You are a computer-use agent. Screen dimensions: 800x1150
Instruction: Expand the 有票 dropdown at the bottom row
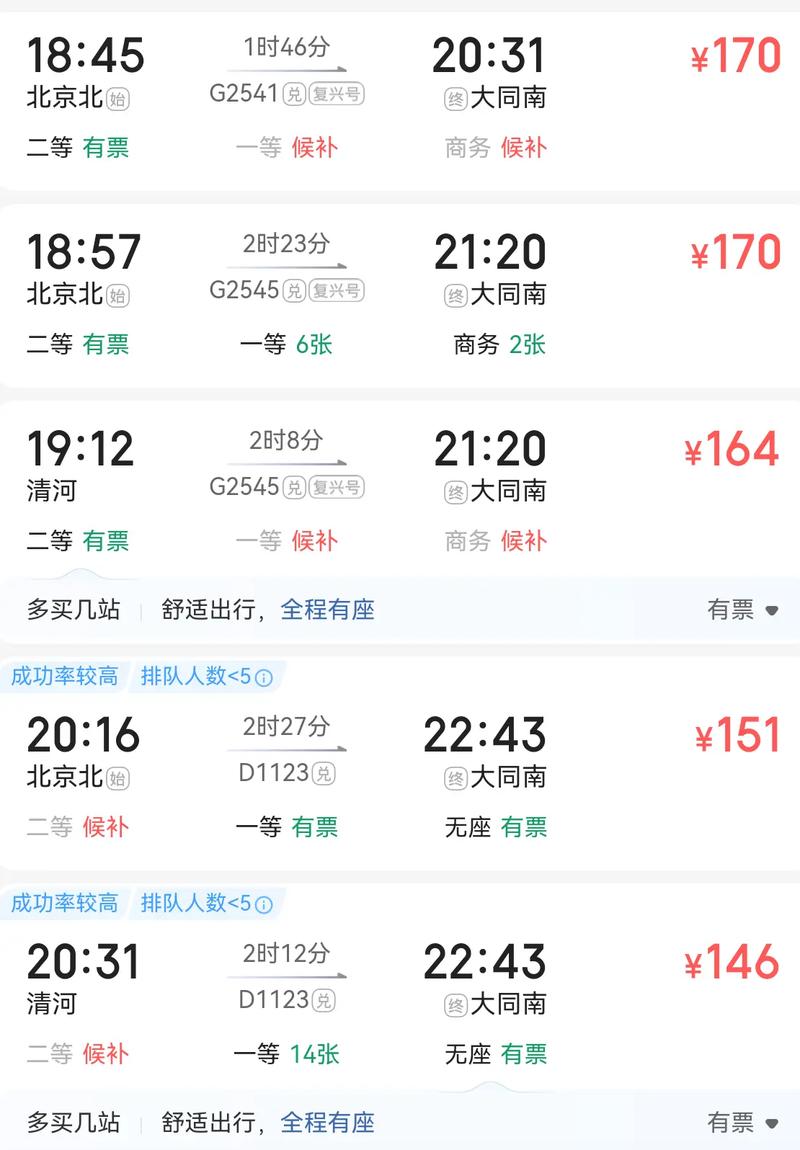(x=745, y=1123)
